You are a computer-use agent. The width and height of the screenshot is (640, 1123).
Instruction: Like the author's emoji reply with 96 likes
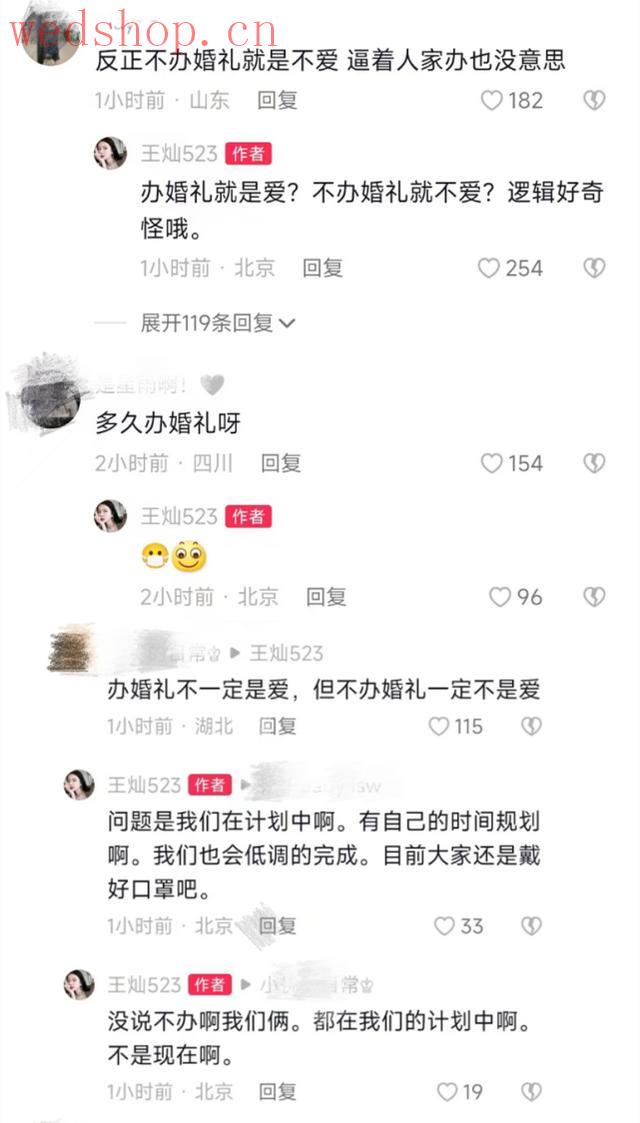[x=499, y=597]
